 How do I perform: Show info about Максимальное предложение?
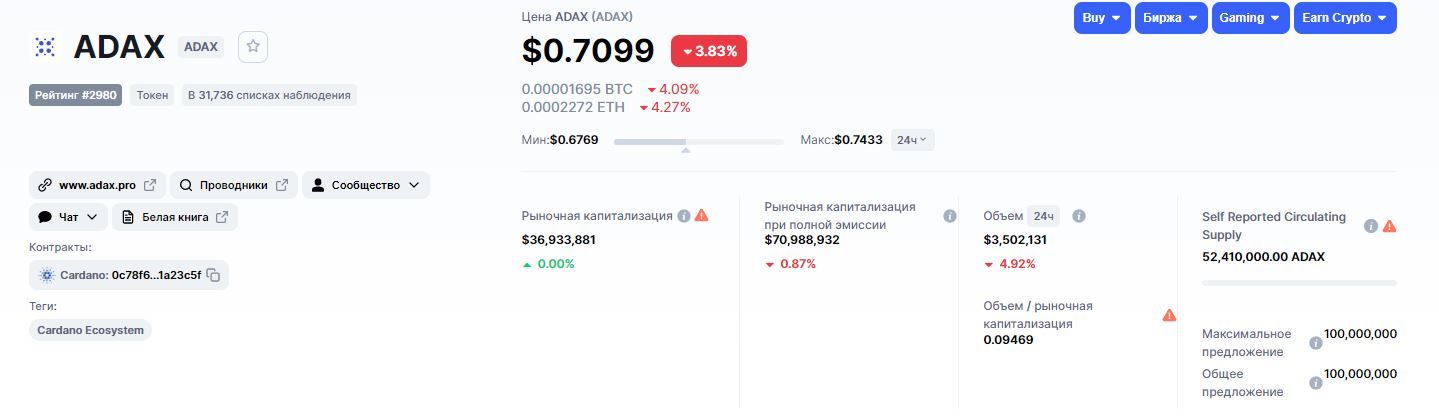1316,343
